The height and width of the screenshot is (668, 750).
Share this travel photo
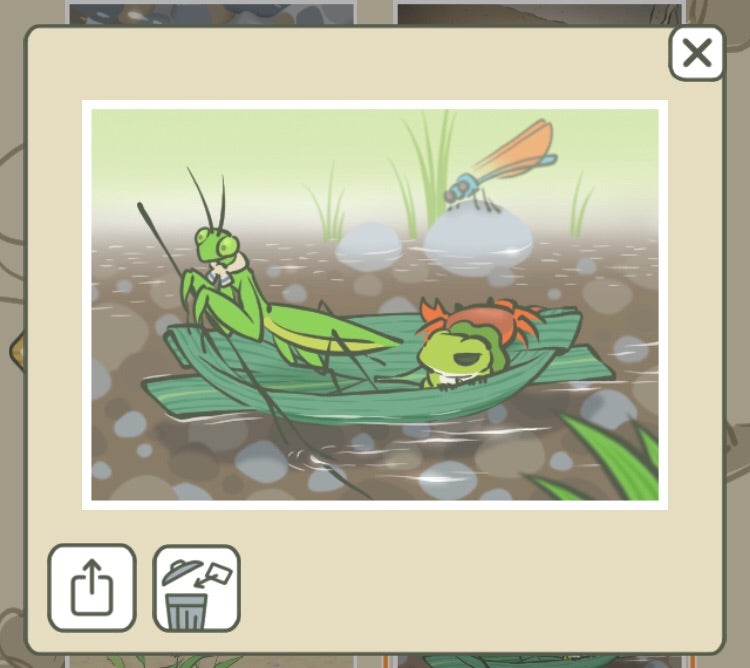pyautogui.click(x=91, y=588)
